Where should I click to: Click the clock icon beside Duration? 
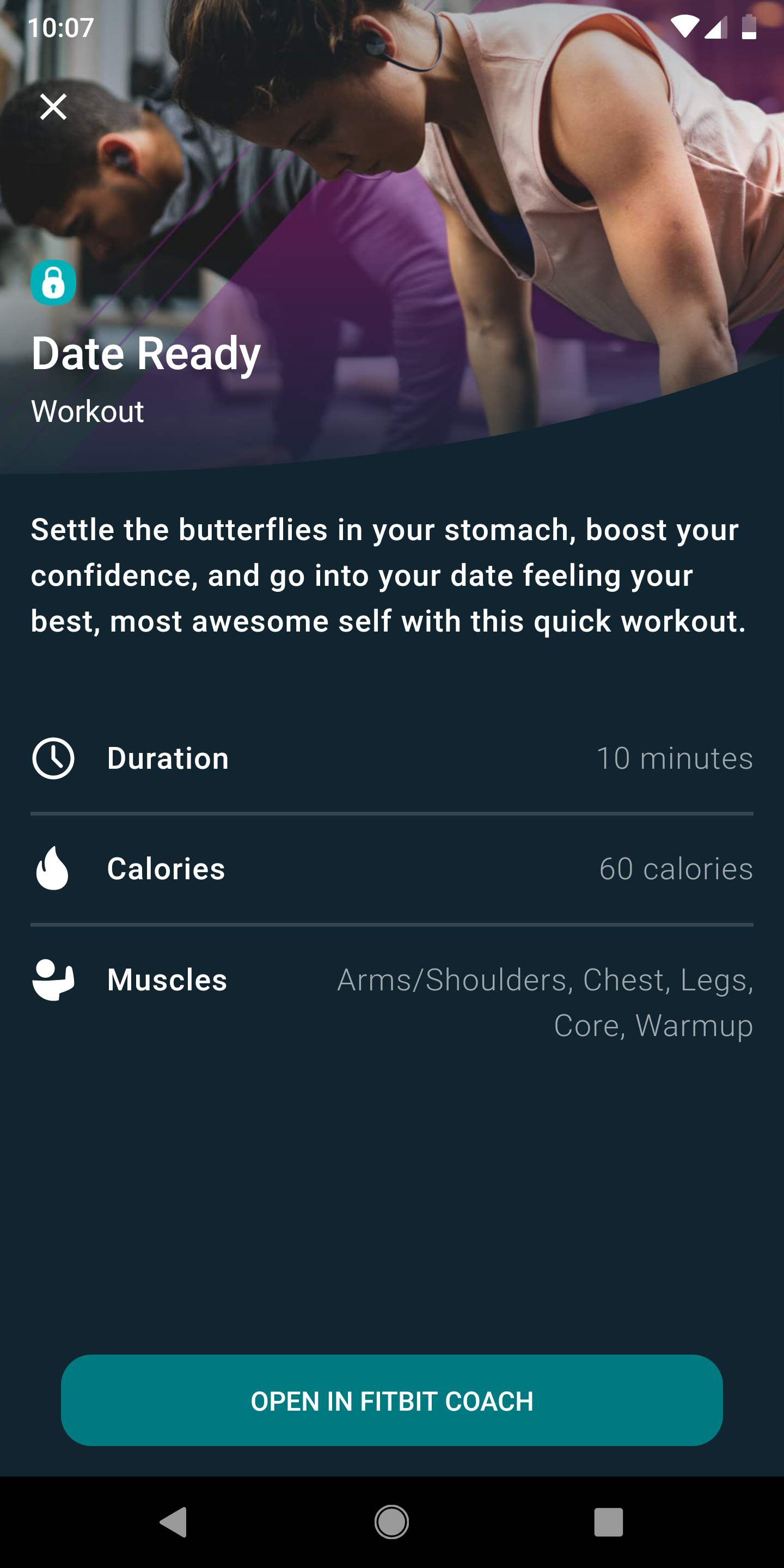click(53, 758)
